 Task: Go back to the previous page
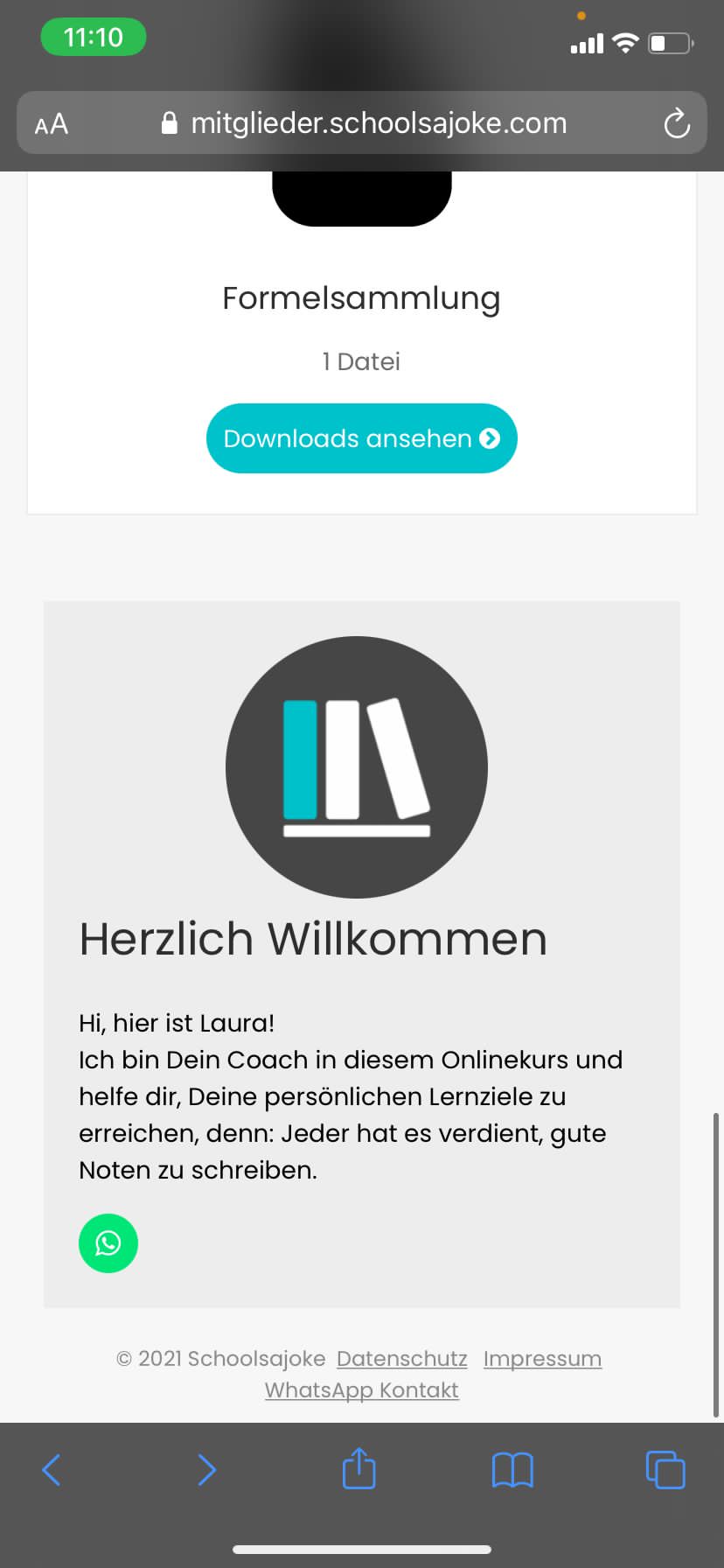(52, 1469)
